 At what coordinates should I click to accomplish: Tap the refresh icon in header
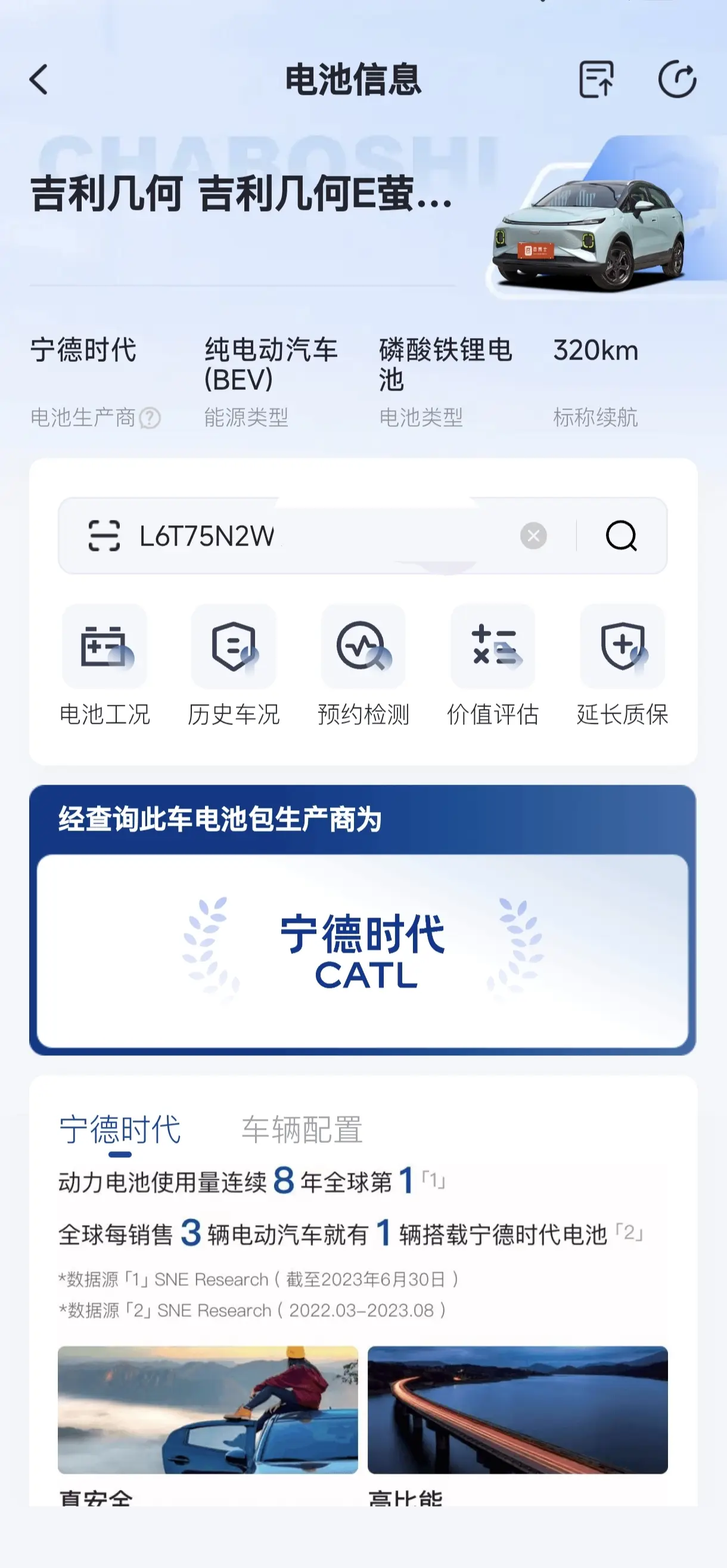coord(677,79)
